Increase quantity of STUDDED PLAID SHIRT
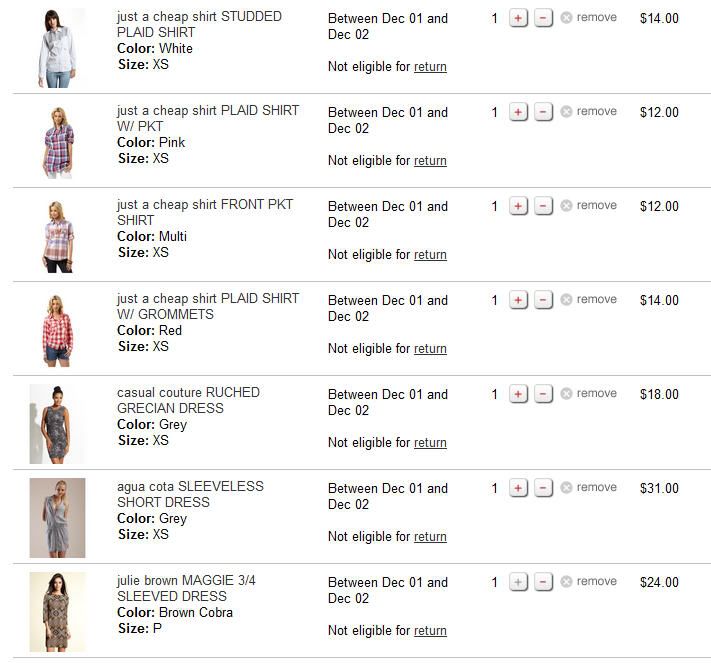Screen dimensions: 711x663 518,18
